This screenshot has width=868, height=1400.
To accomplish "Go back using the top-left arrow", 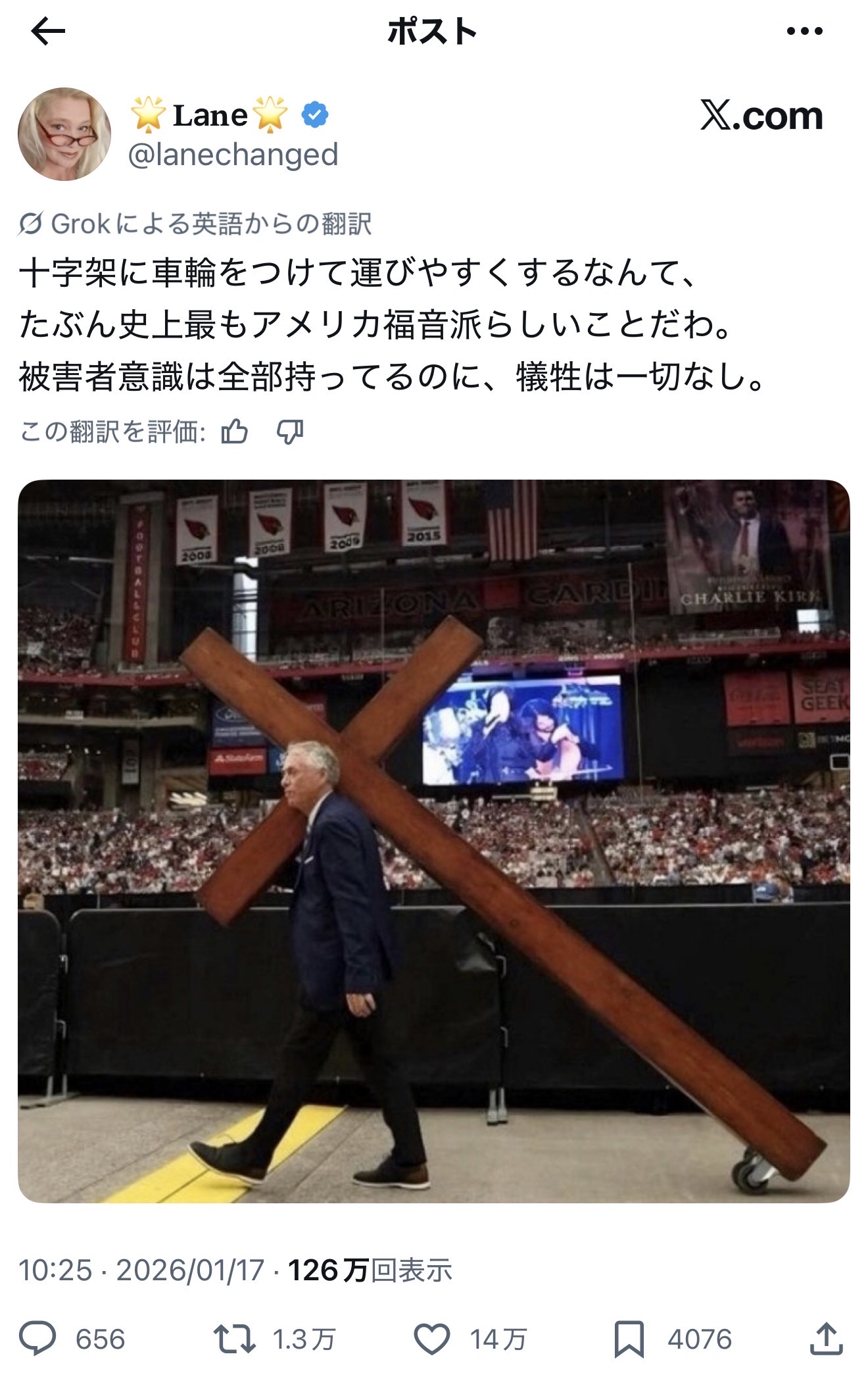I will [48, 32].
